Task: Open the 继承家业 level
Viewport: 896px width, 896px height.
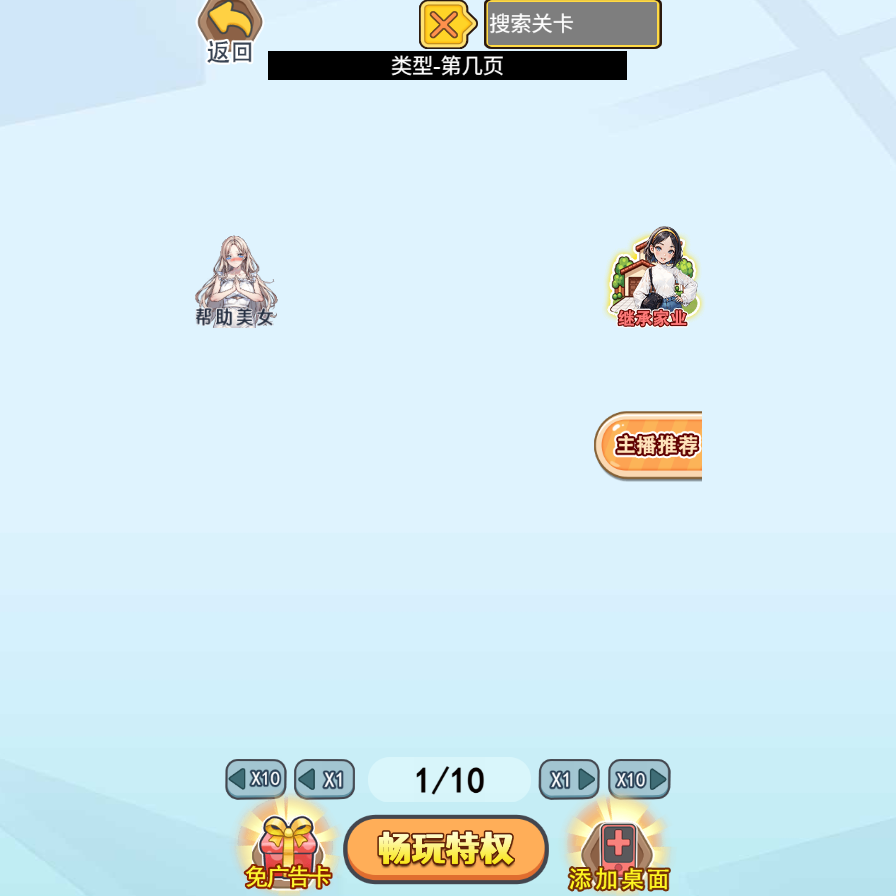Action: [653, 278]
